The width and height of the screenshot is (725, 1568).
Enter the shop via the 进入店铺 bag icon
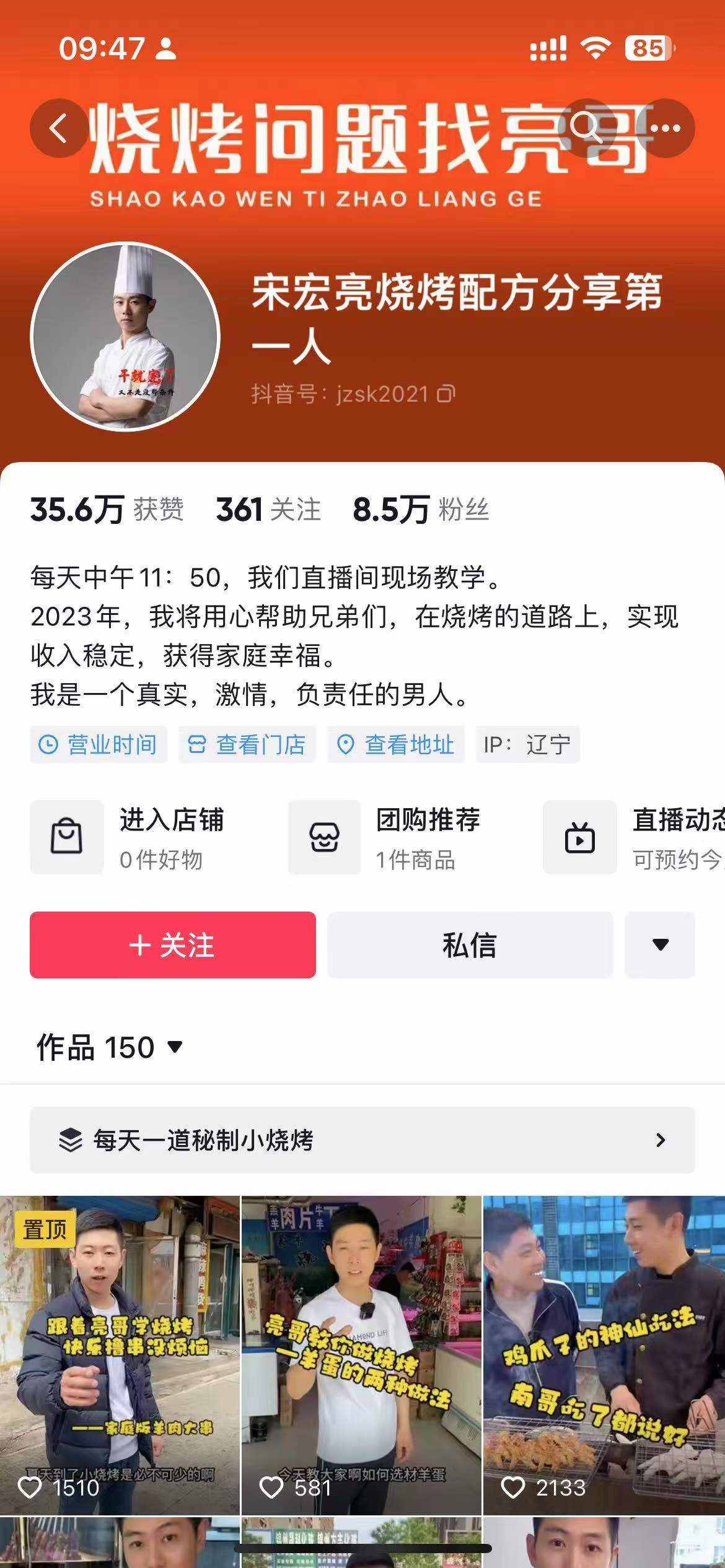click(66, 837)
